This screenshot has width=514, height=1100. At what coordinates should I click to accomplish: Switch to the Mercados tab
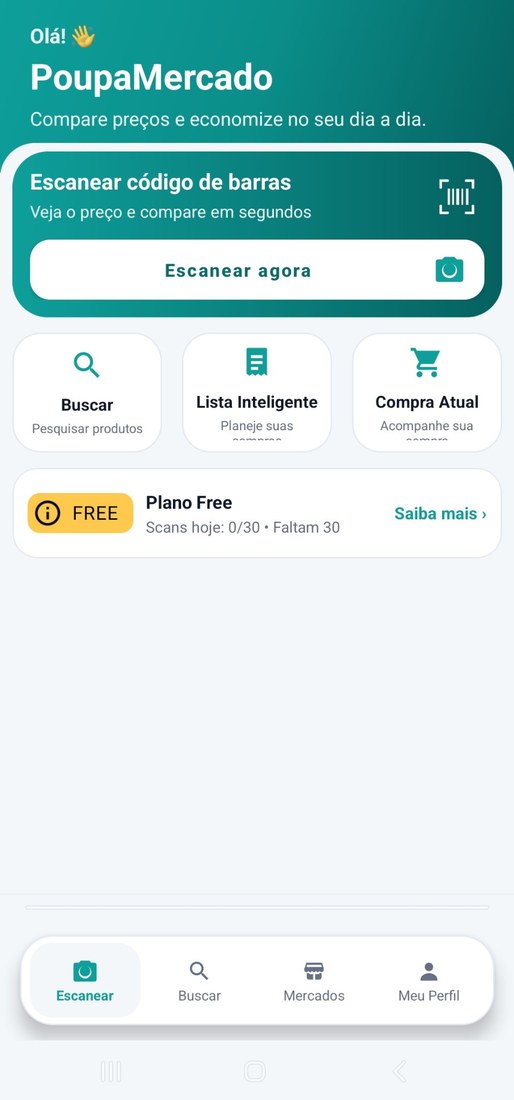[314, 980]
